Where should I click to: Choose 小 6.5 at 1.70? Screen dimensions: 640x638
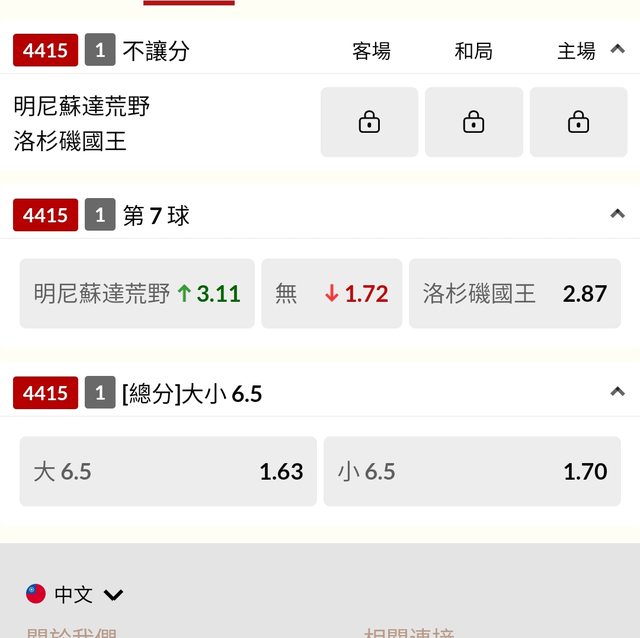(x=471, y=471)
